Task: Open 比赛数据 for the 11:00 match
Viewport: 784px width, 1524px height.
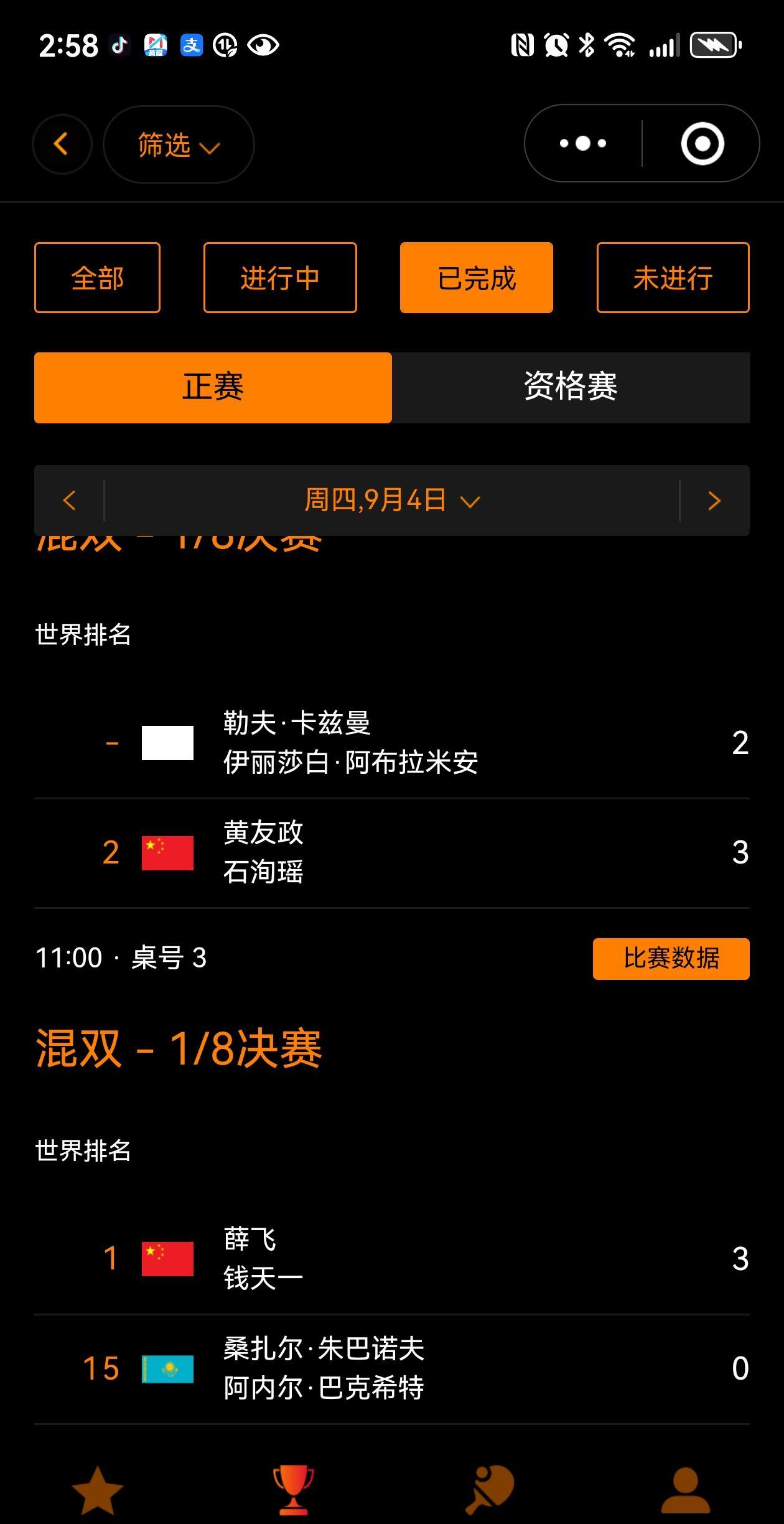Action: [671, 959]
